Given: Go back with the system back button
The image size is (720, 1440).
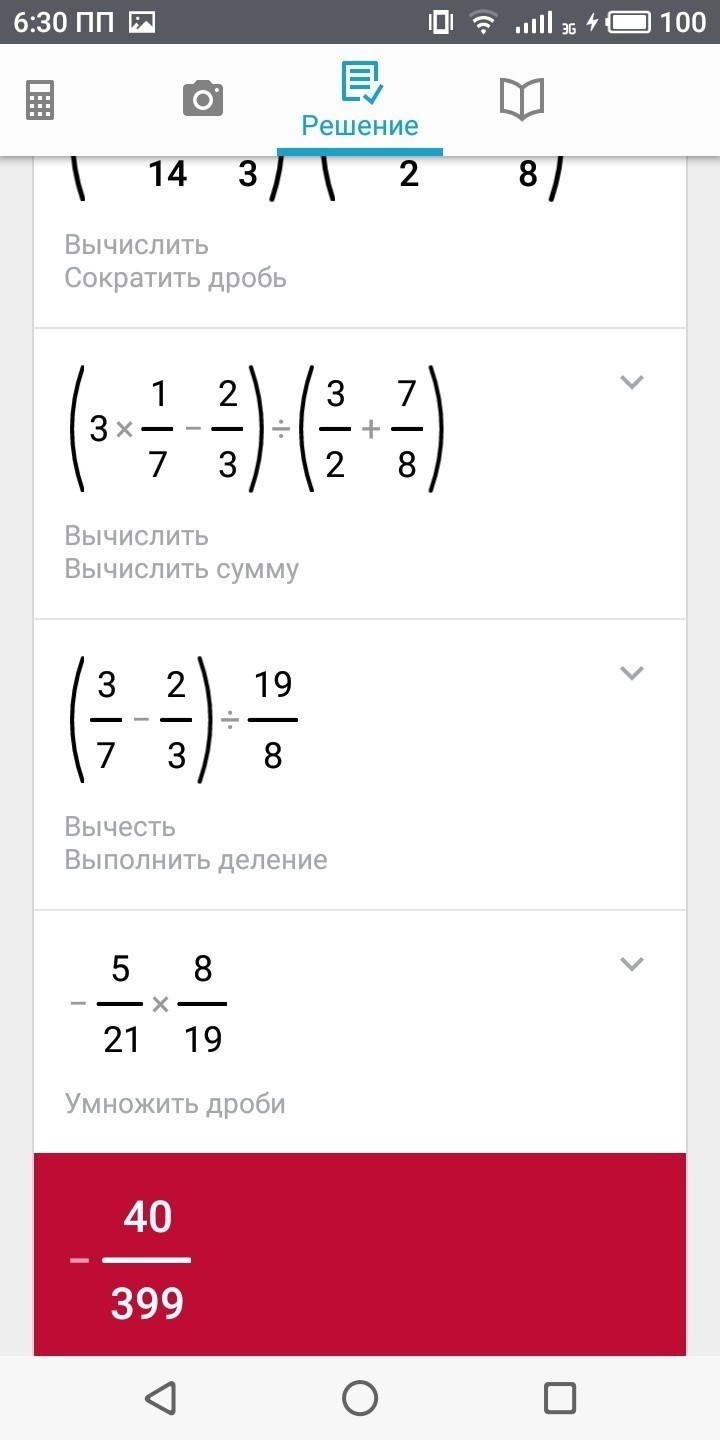Looking at the screenshot, I should point(160,1397).
